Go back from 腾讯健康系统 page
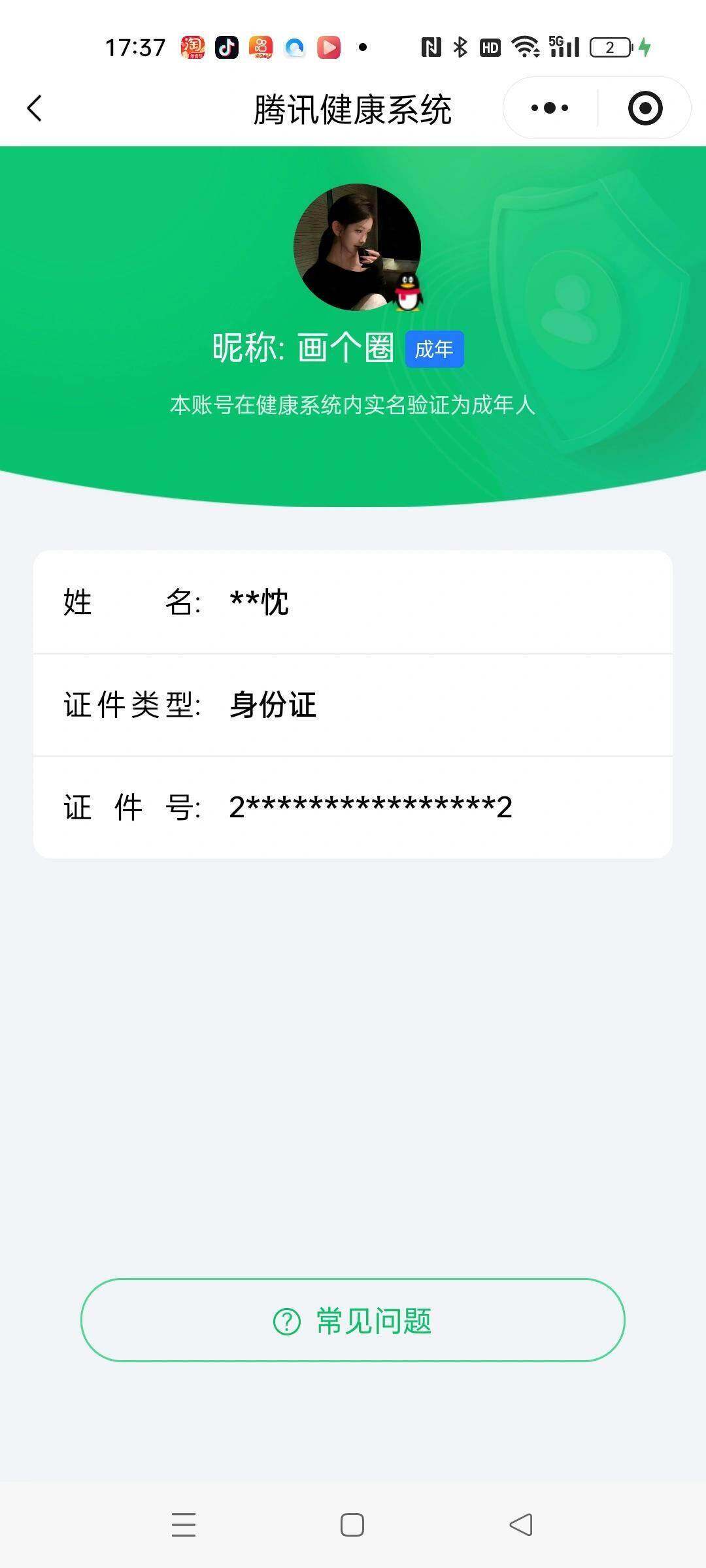706x1568 pixels. (35, 108)
